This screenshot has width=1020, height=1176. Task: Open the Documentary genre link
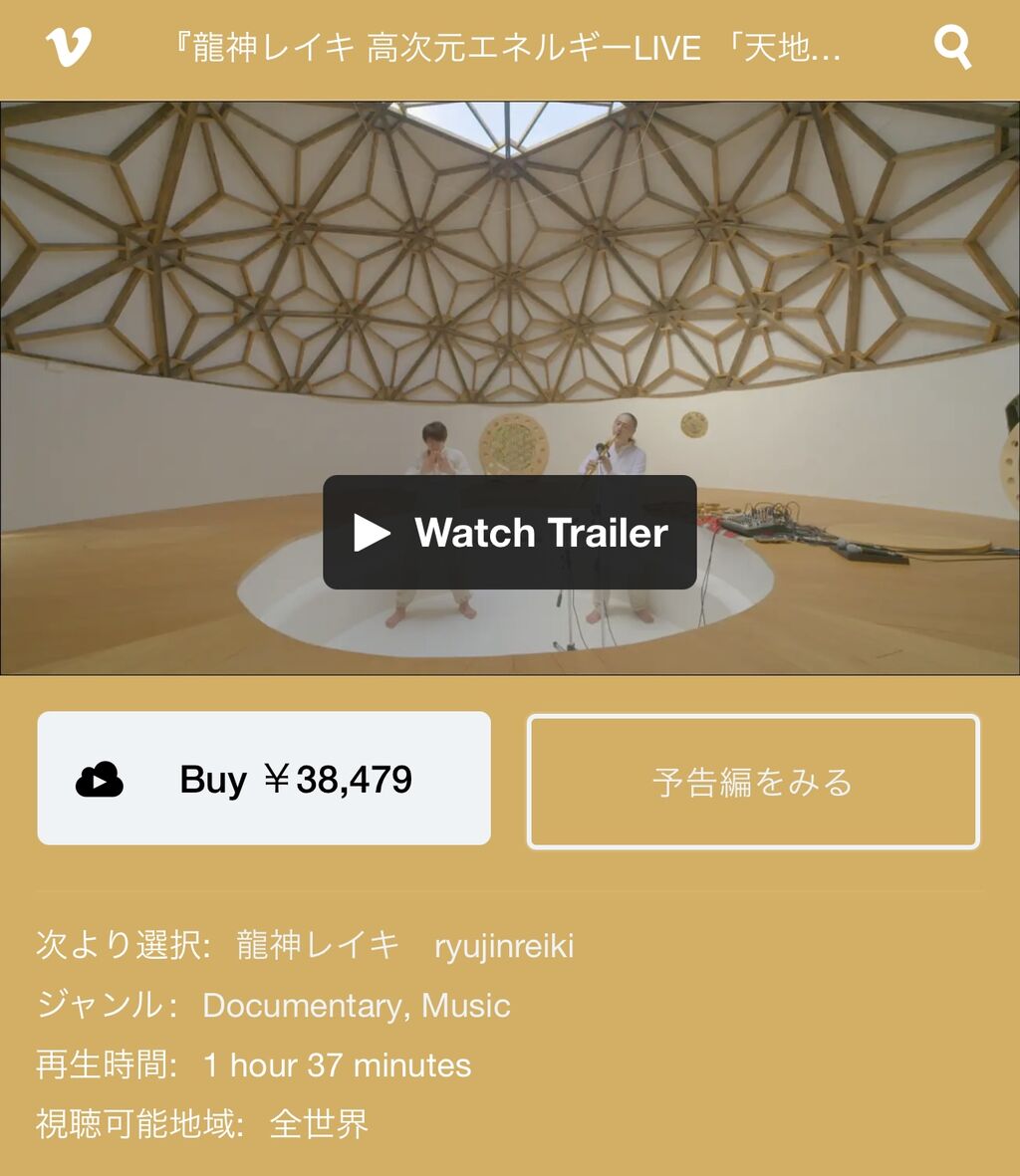[x=305, y=1006]
